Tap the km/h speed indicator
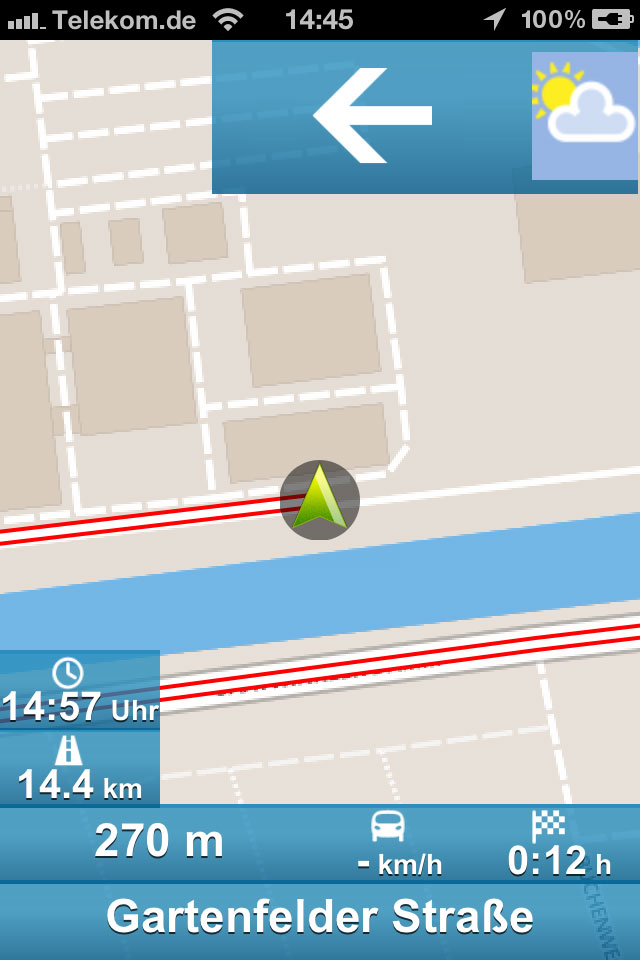Screen dimensions: 640x960 click(x=399, y=845)
